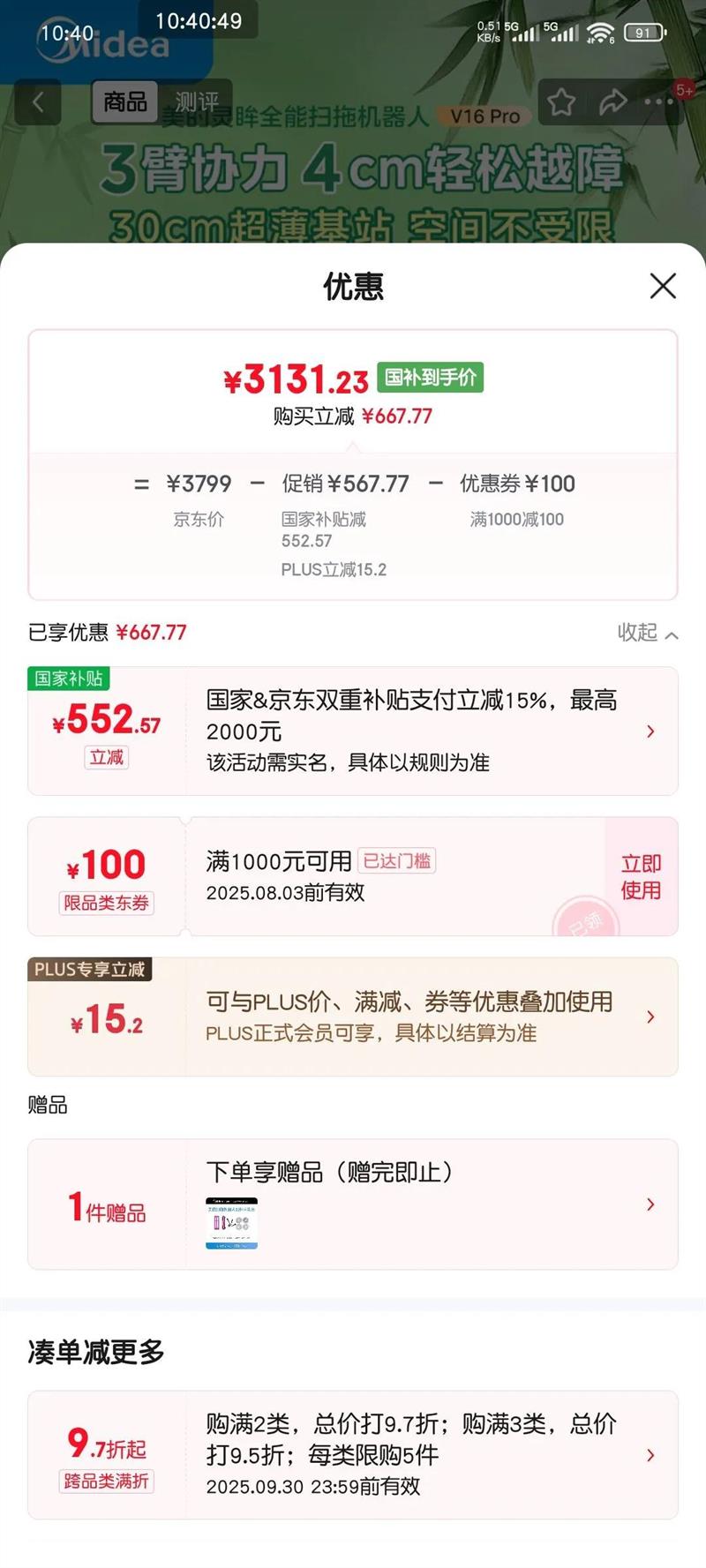Screen dimensions: 706x1568
Task: Expand the PLUS专享立减 ¥15.2 details
Action: [650, 1017]
